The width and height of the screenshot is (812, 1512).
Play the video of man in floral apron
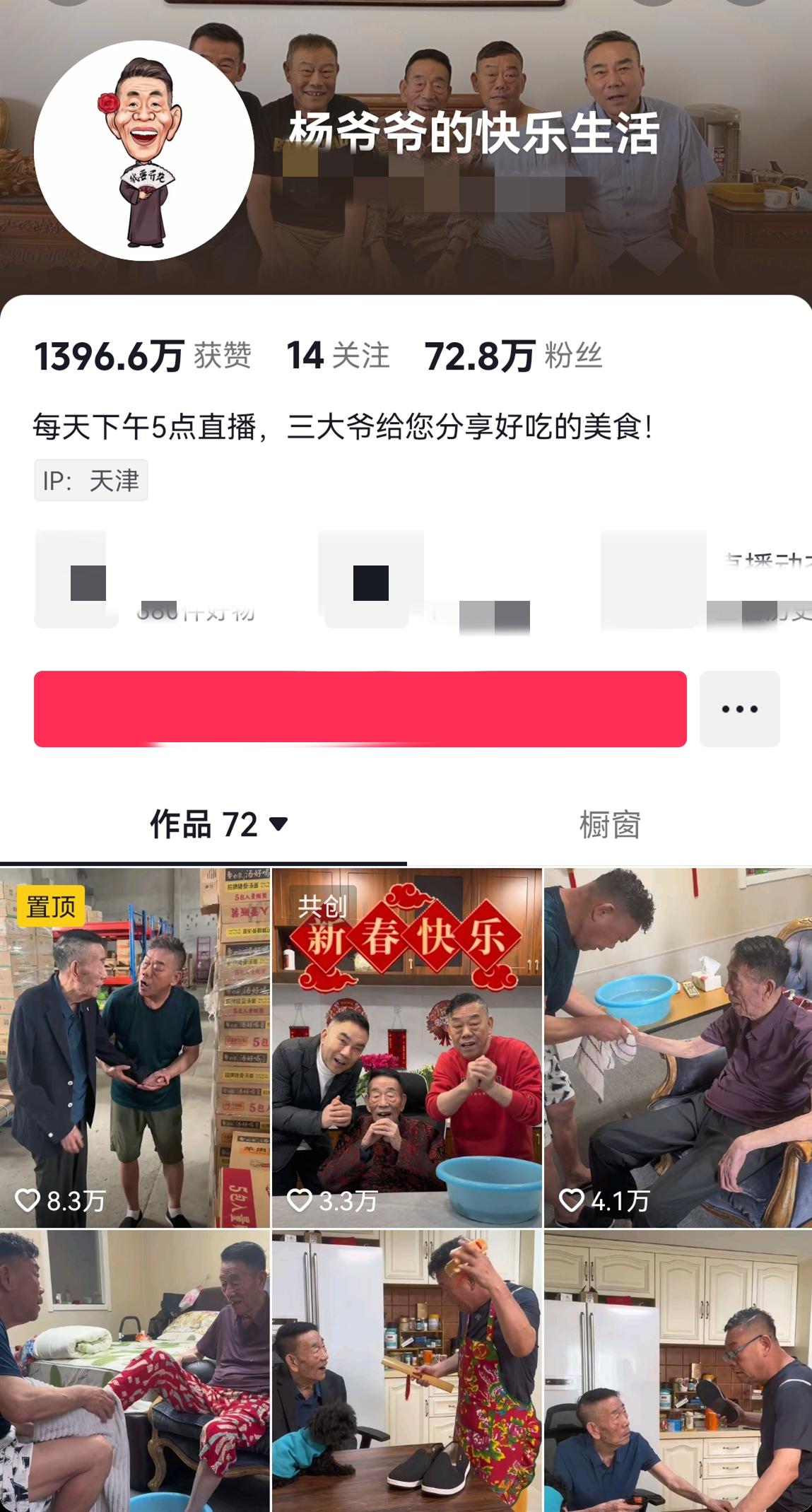[x=406, y=1370]
